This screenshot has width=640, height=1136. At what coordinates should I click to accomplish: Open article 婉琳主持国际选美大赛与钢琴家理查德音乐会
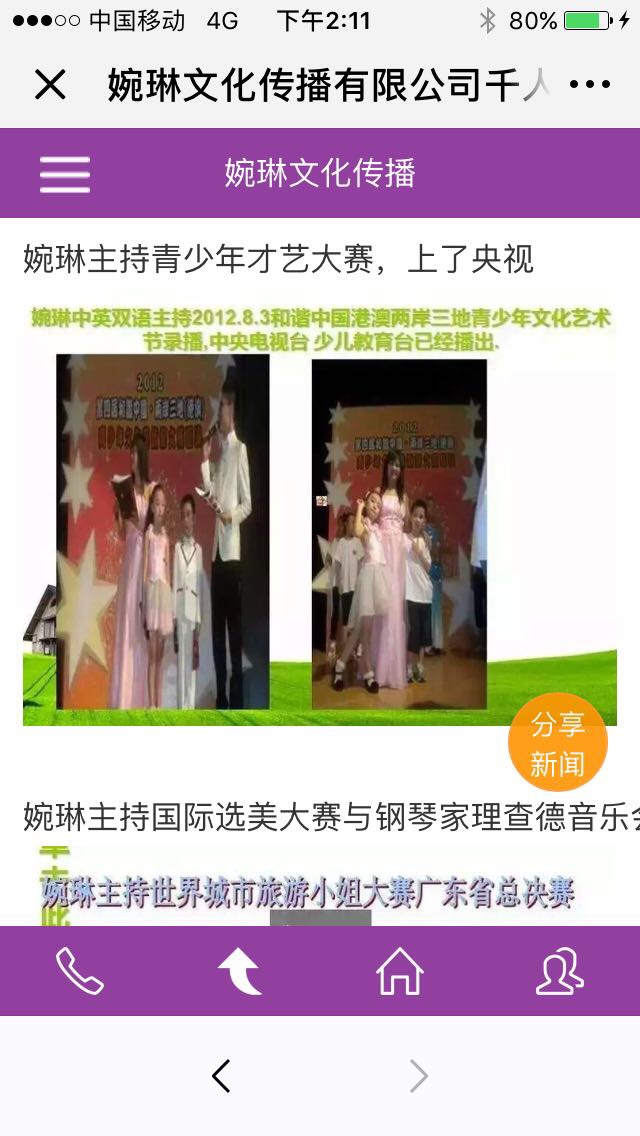click(x=331, y=817)
